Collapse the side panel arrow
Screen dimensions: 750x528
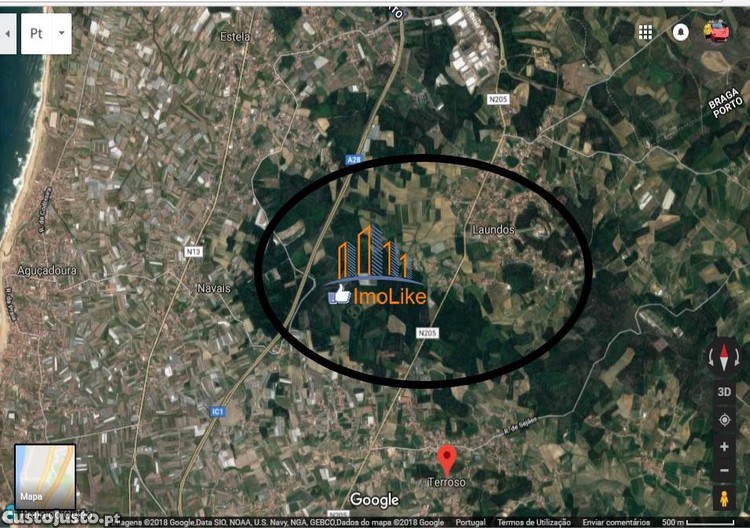8,32
